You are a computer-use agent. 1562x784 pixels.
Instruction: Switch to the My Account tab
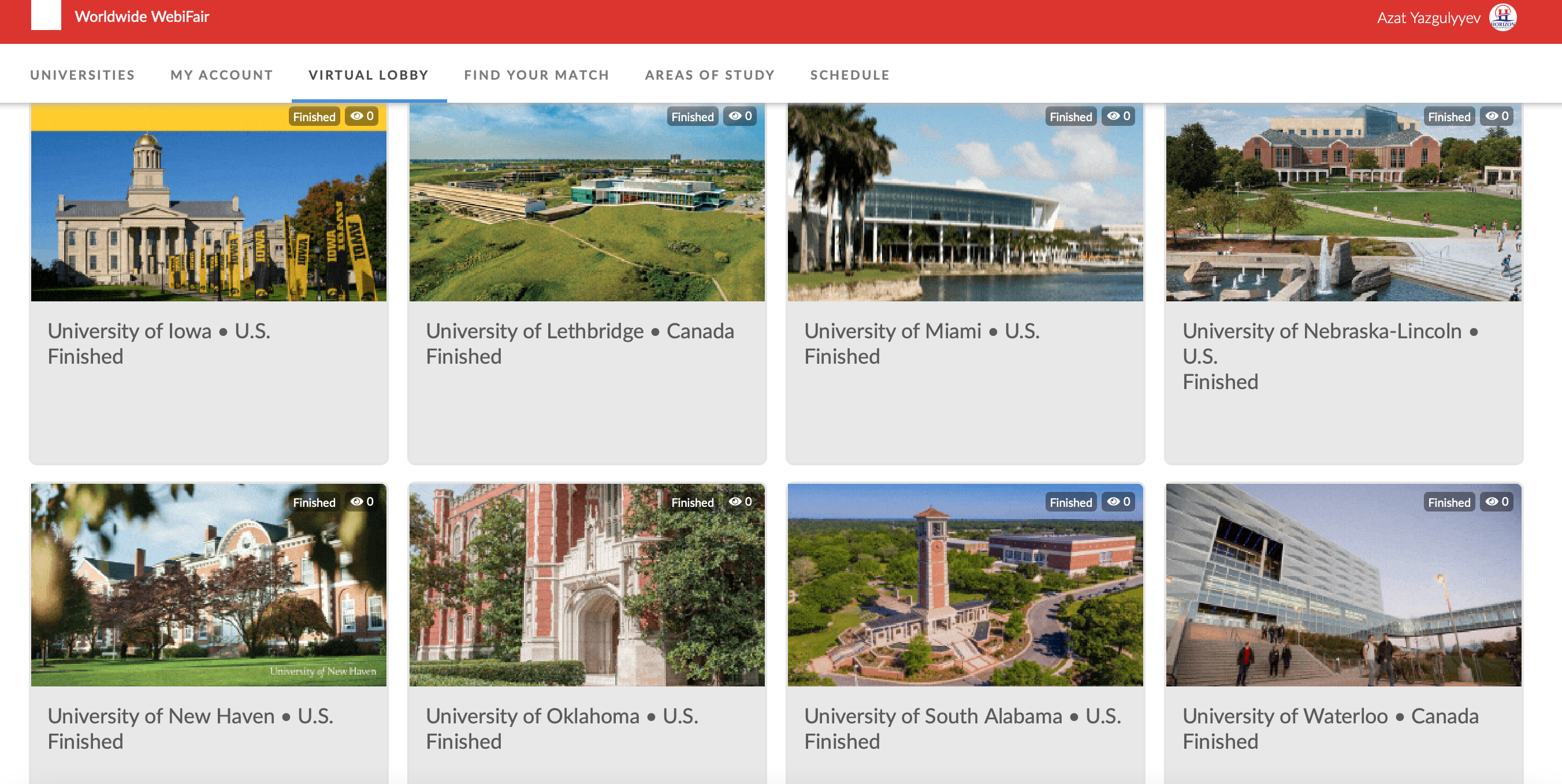221,75
